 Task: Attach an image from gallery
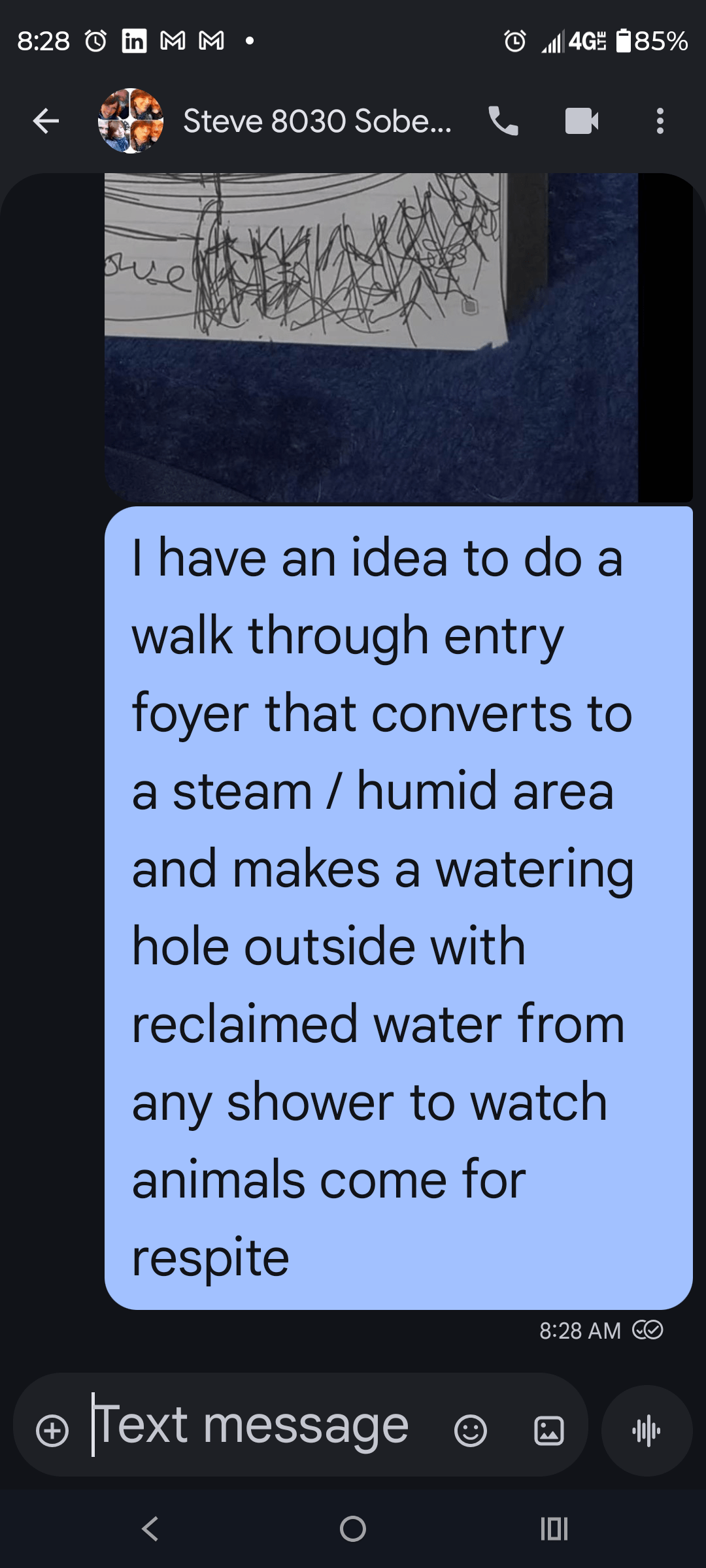pyautogui.click(x=549, y=1431)
